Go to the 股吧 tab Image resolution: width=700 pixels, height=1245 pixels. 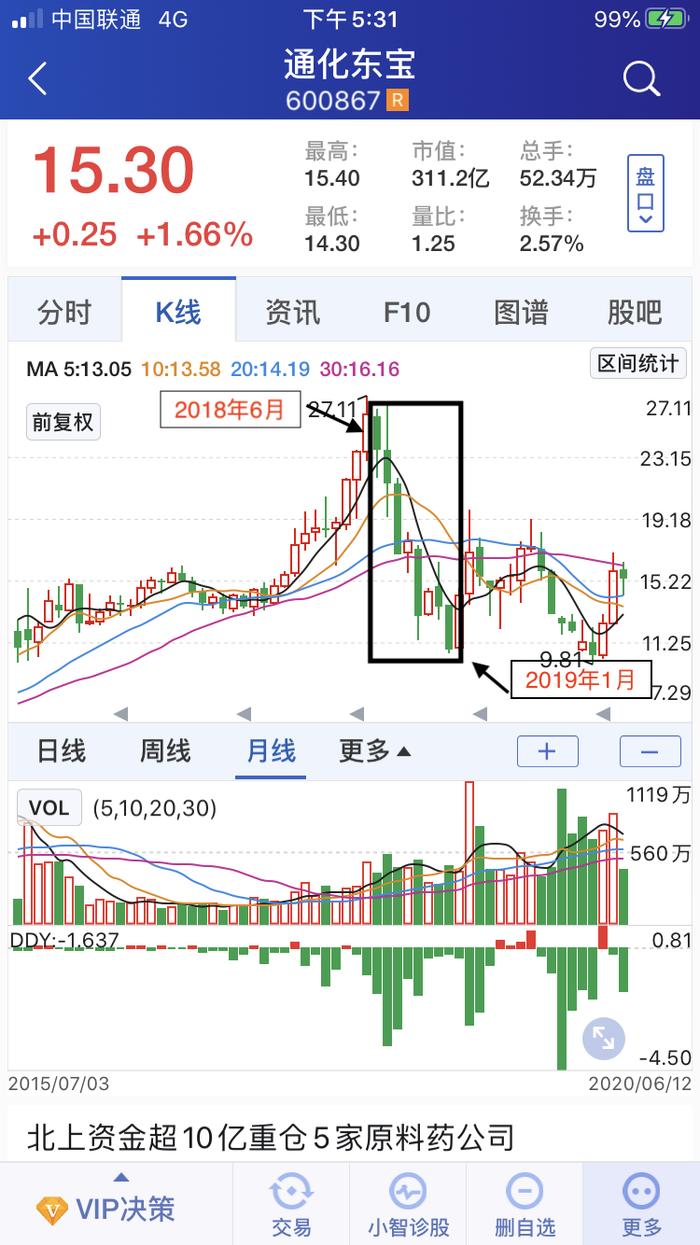click(x=635, y=312)
